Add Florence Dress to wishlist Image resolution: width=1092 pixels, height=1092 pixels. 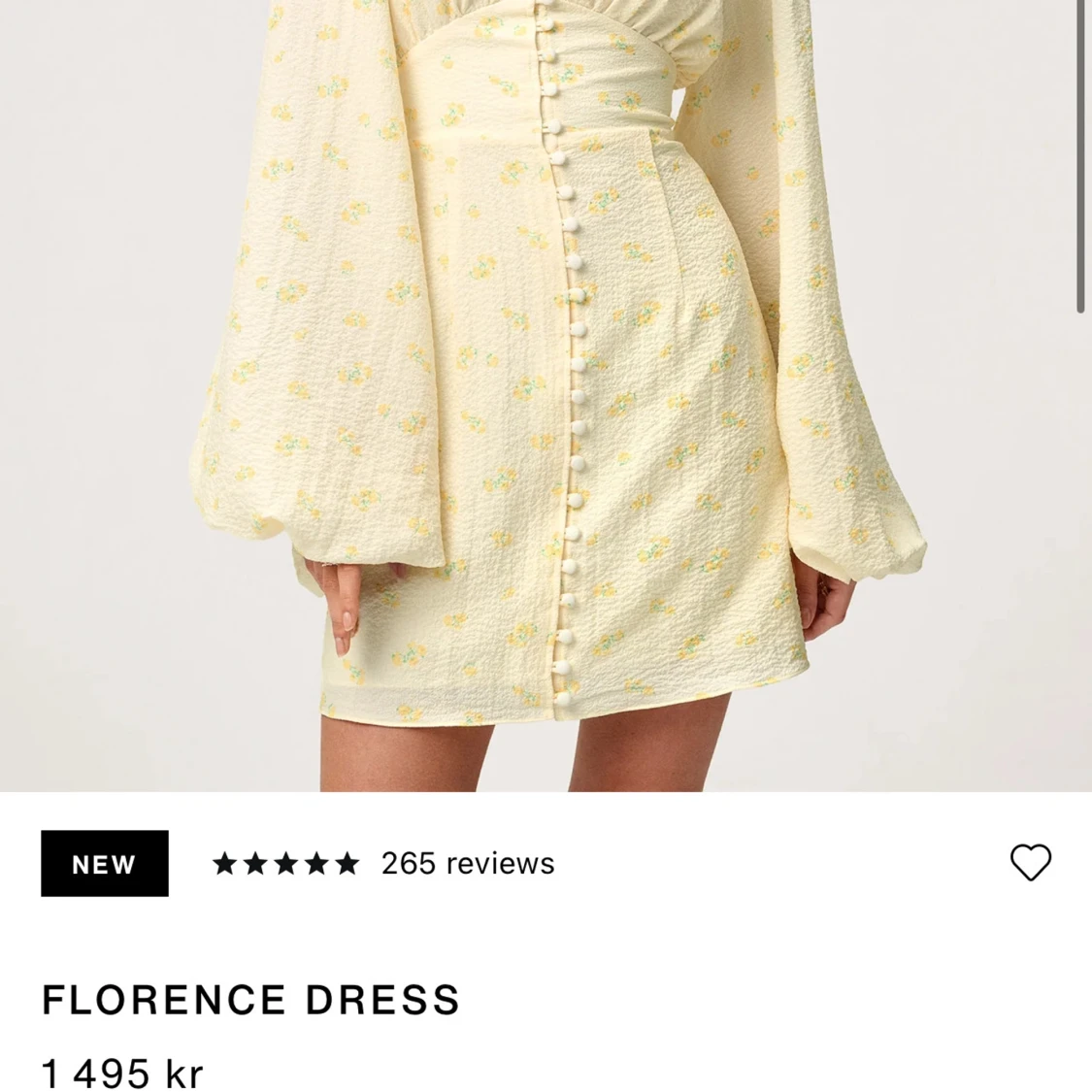1030,862
